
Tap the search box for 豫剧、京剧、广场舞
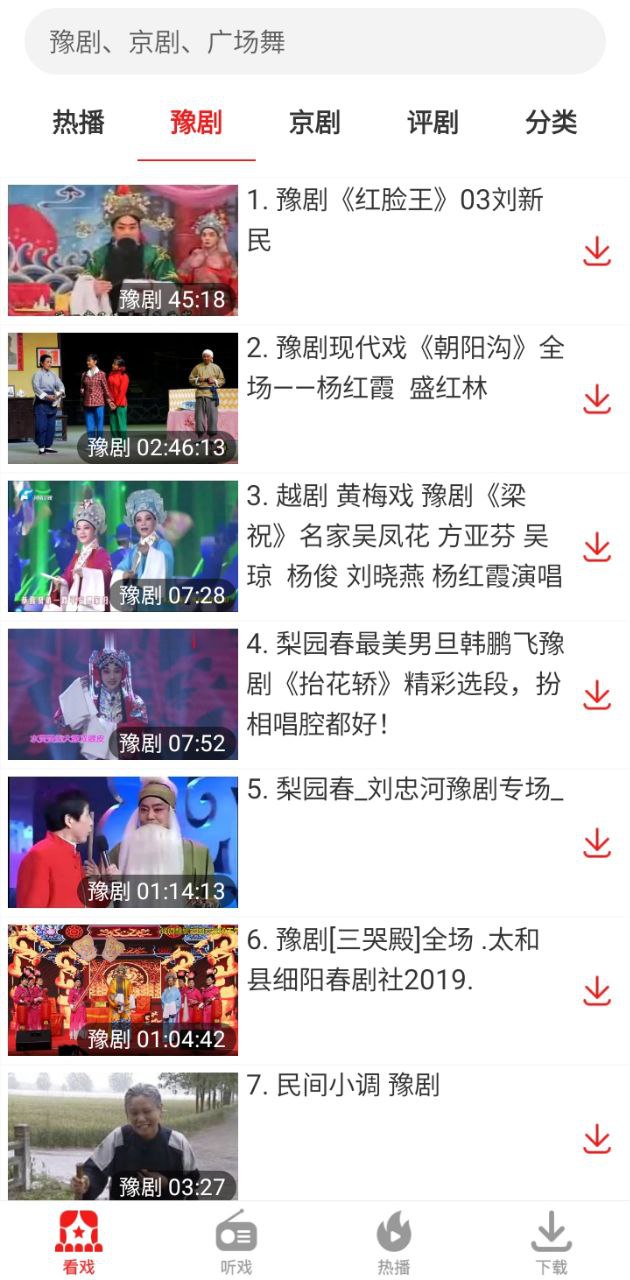(314, 42)
